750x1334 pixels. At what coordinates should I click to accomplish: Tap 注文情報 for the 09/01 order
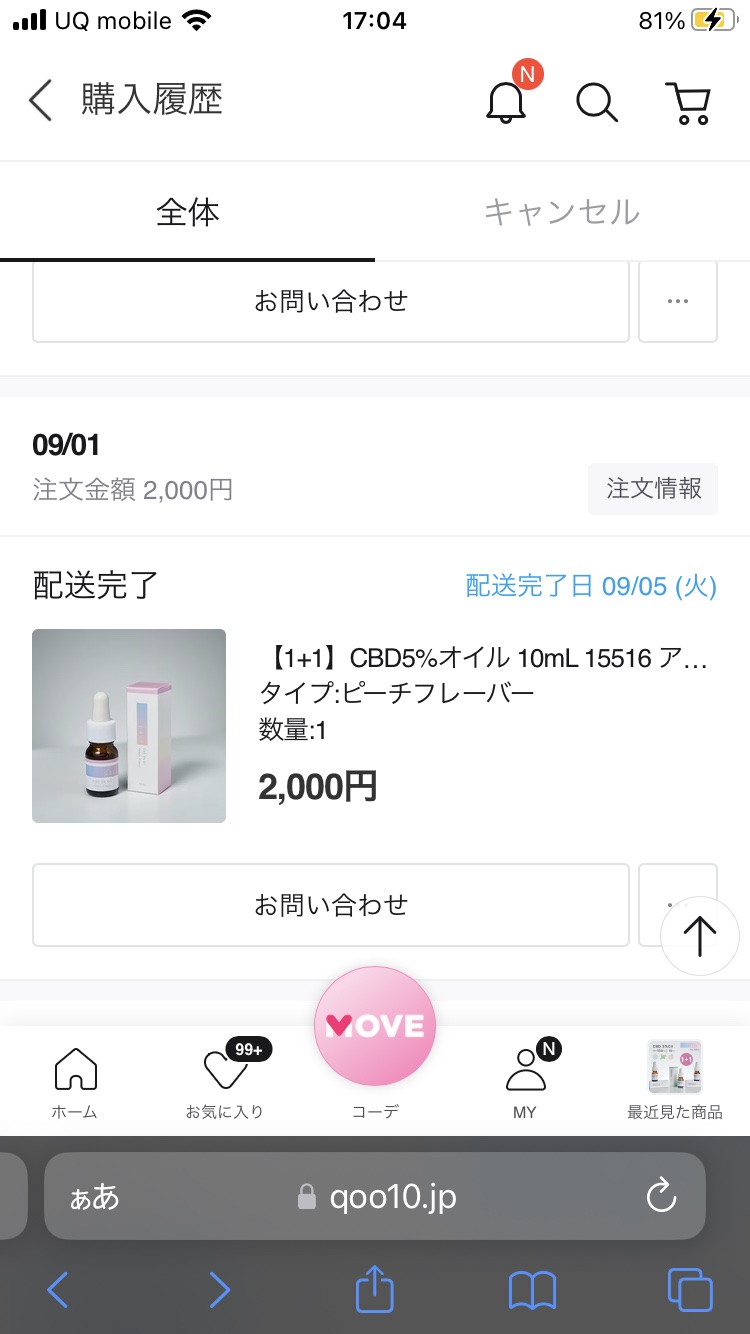(x=653, y=489)
